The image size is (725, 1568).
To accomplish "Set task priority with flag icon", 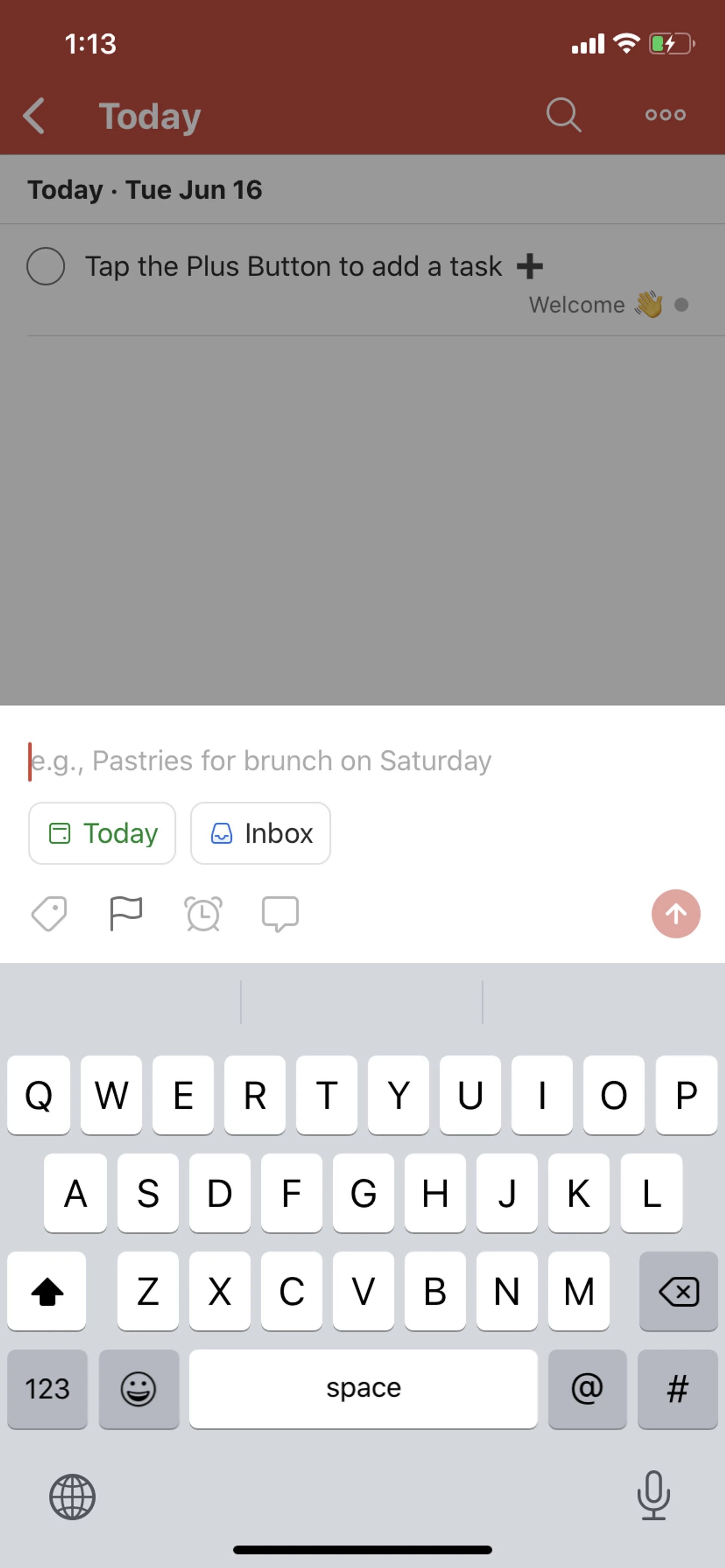I will coord(125,914).
